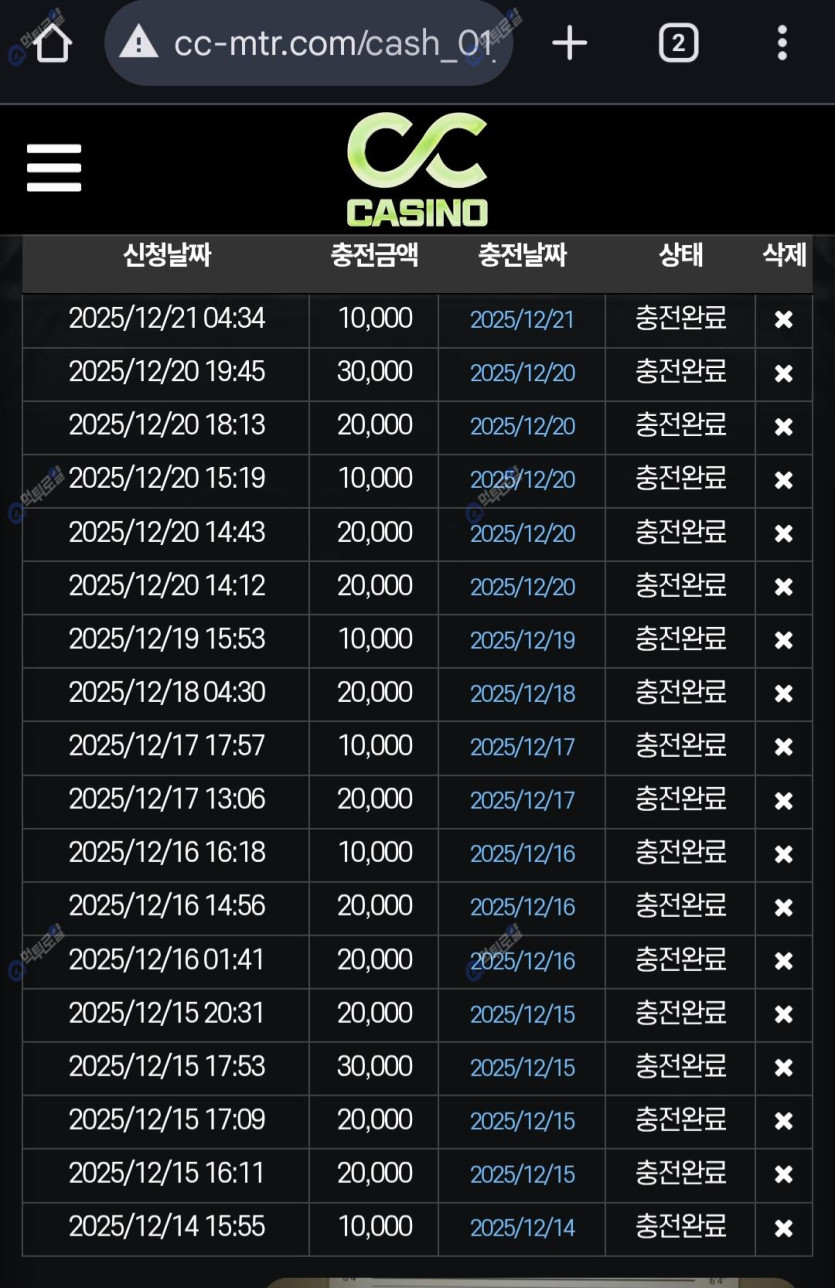Delete the 2025/12/18 04:30 charge record
The height and width of the screenshot is (1288, 835).
pos(784,694)
